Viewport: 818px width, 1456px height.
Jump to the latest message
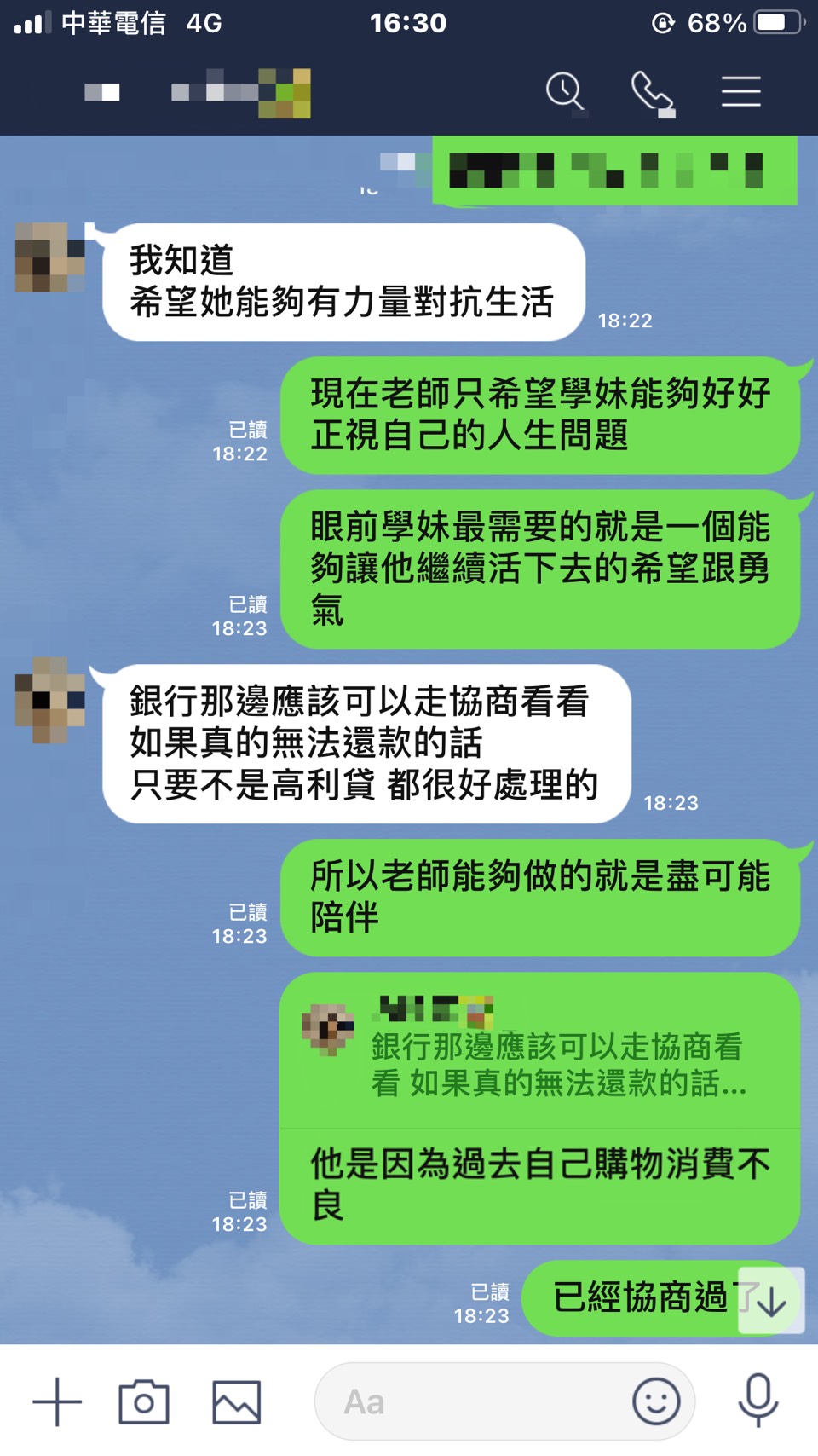point(771,1301)
